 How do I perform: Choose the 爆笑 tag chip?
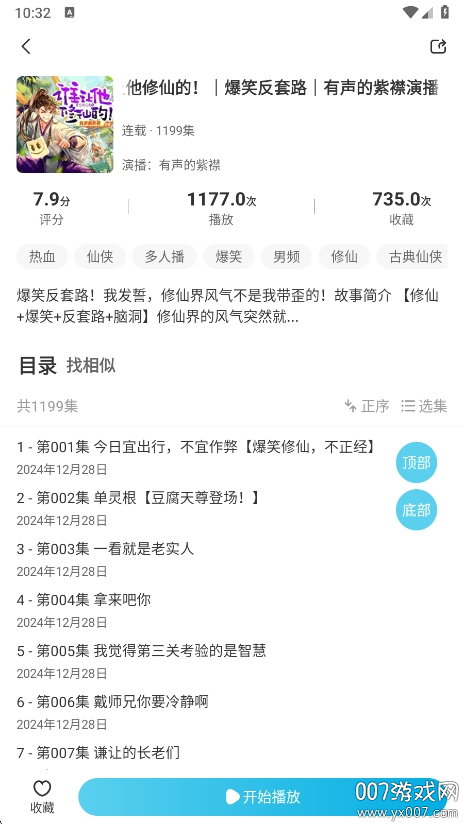(x=229, y=256)
